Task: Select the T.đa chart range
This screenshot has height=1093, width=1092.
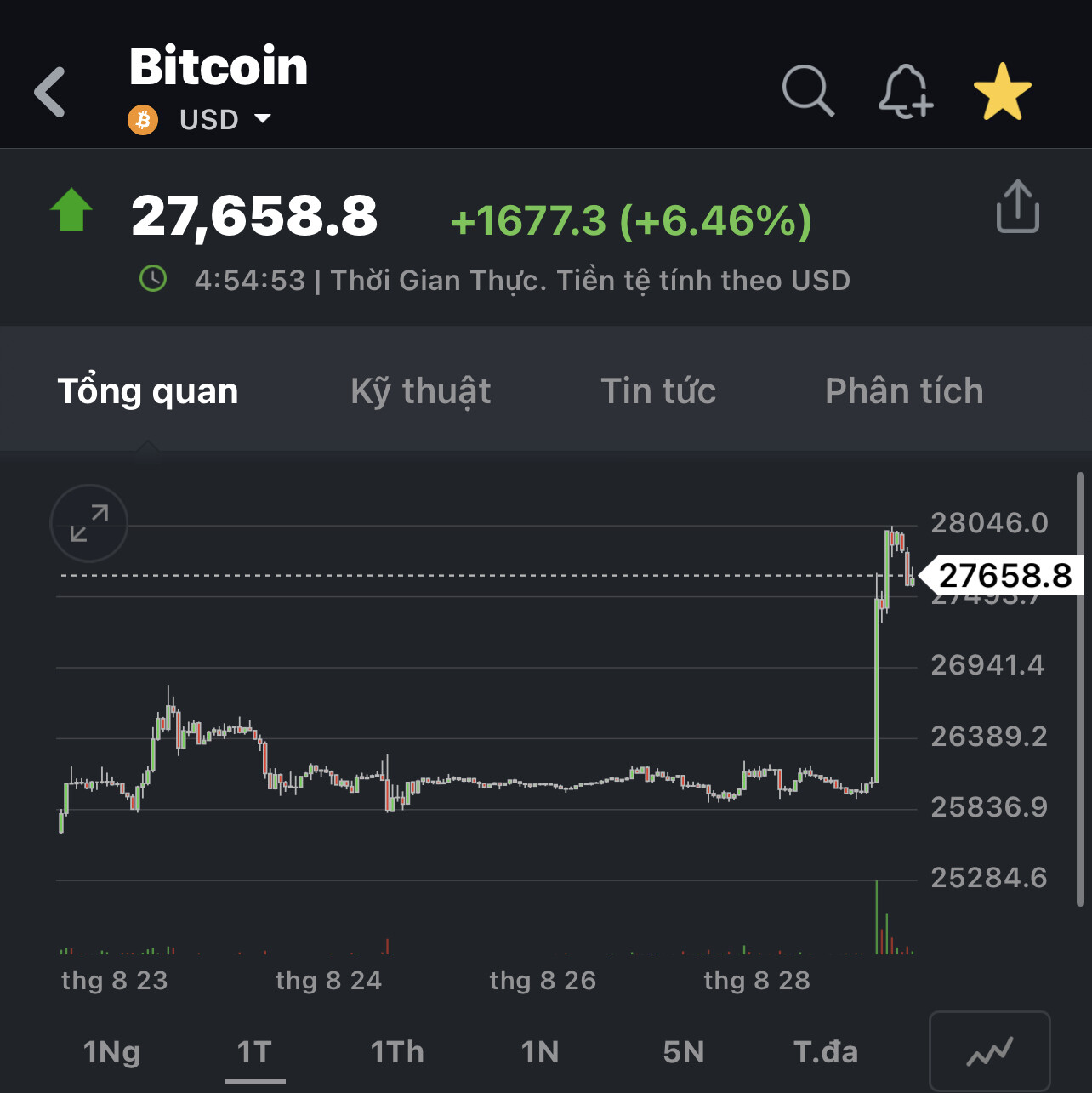Action: [826, 1052]
